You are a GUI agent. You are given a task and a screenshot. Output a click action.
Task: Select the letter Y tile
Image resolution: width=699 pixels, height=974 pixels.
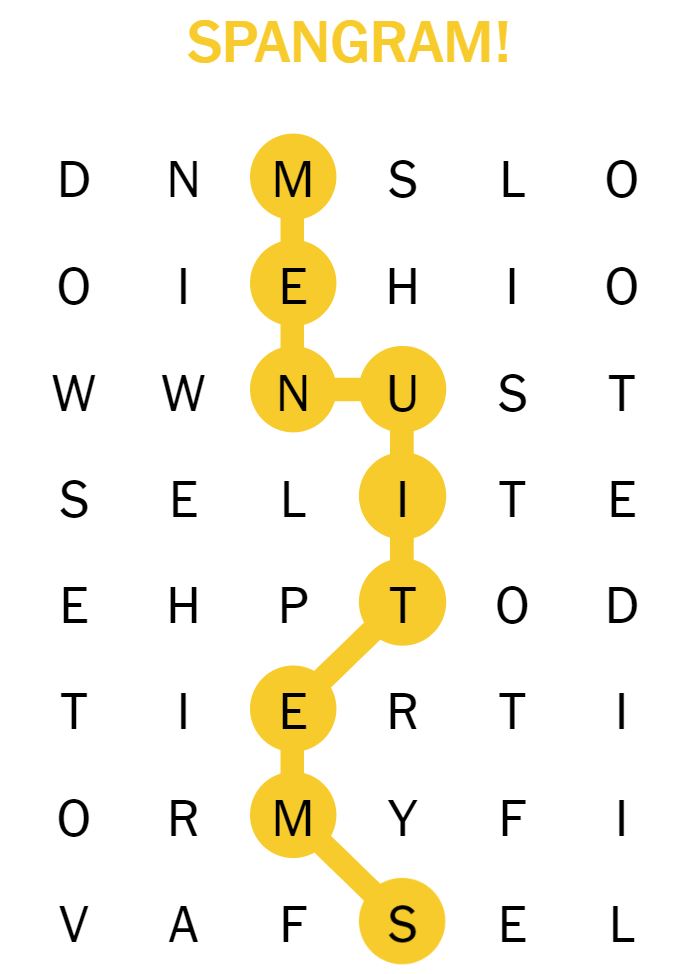(402, 820)
